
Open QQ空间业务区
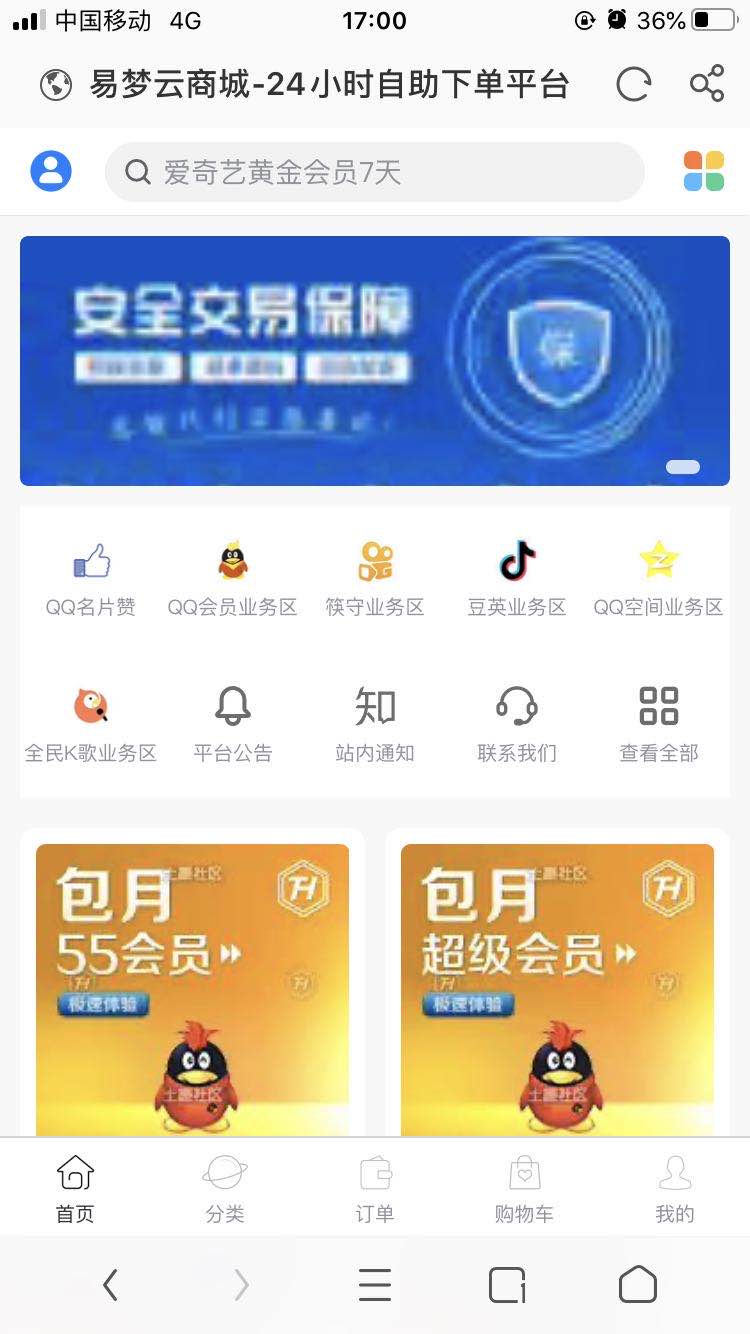(658, 579)
